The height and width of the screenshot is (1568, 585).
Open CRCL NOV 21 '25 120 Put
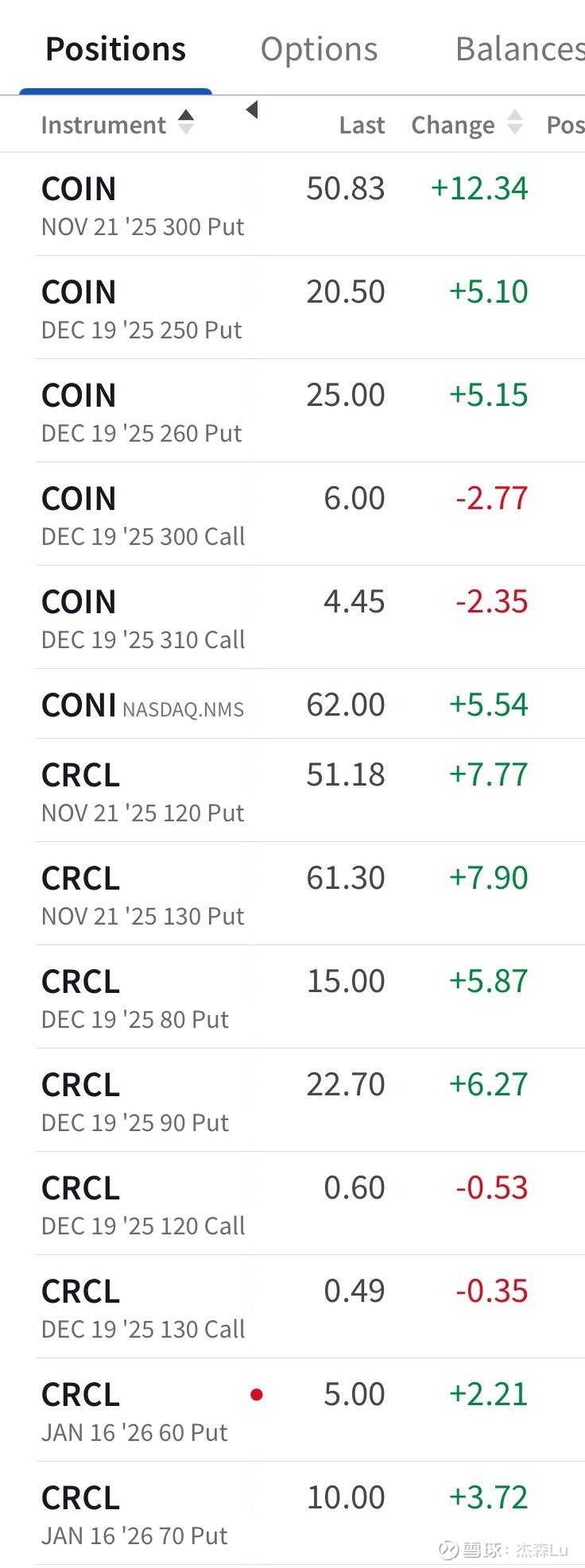[x=143, y=791]
